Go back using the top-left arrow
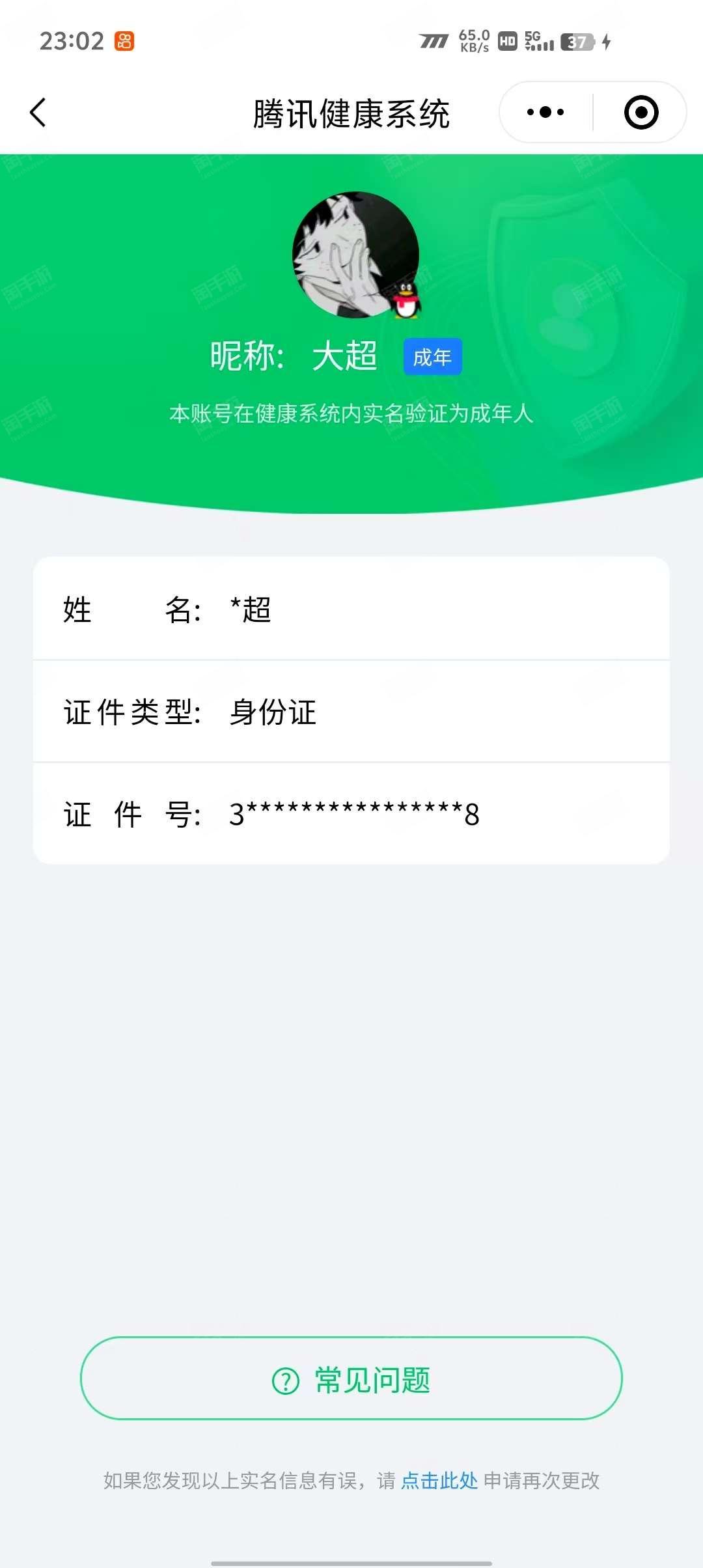 (38, 113)
